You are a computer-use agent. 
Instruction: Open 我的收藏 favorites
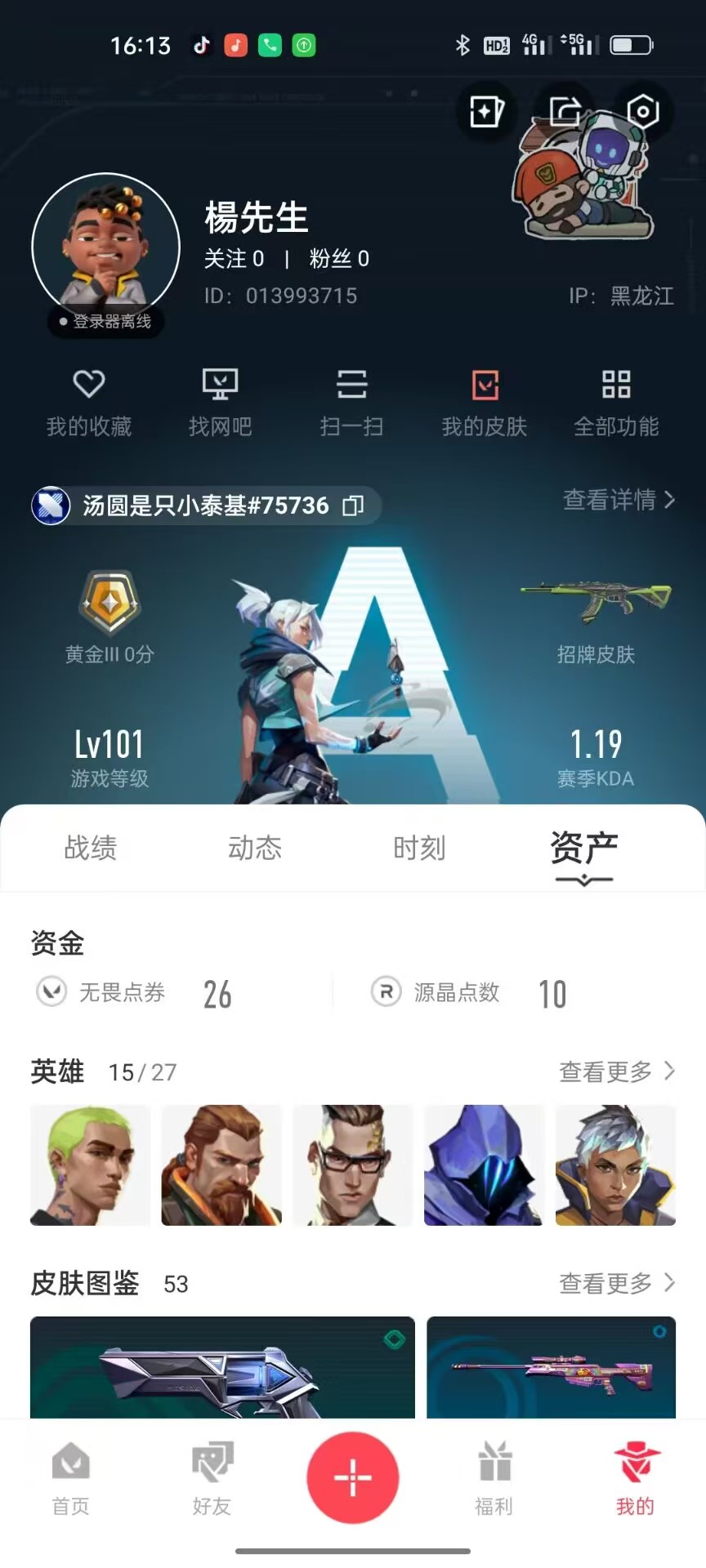click(89, 403)
